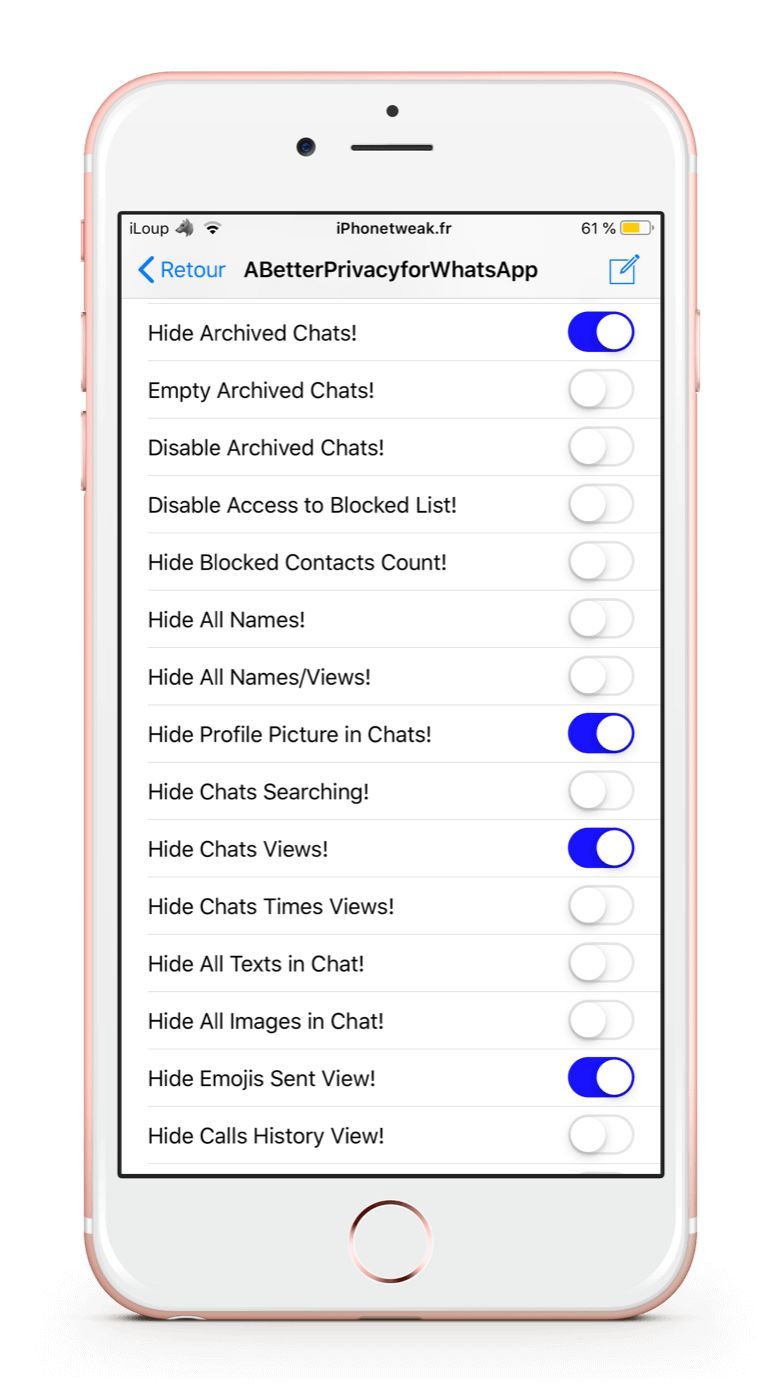The image size is (779, 1392).
Task: Enable Hide Chats Searching
Action: 600,791
